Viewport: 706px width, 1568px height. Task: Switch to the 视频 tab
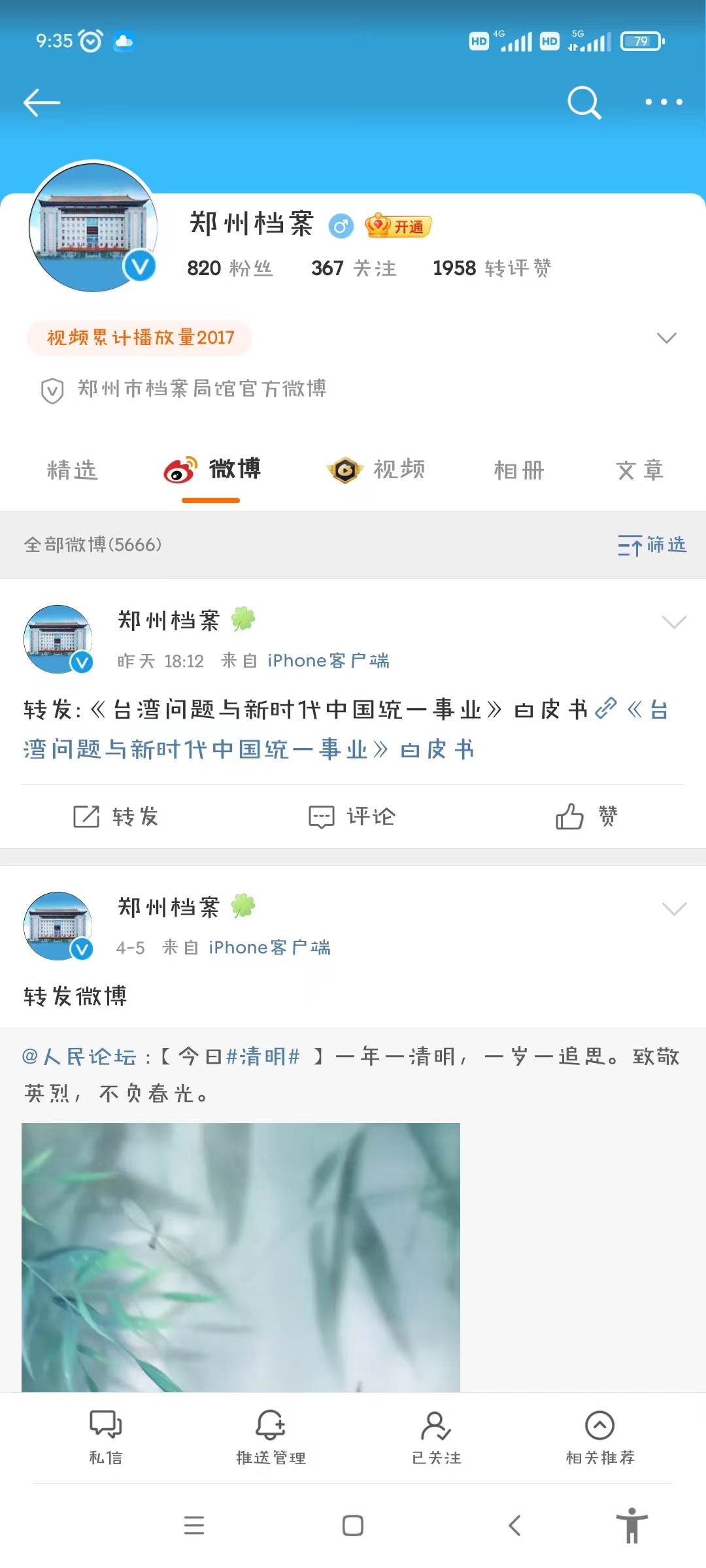click(377, 470)
